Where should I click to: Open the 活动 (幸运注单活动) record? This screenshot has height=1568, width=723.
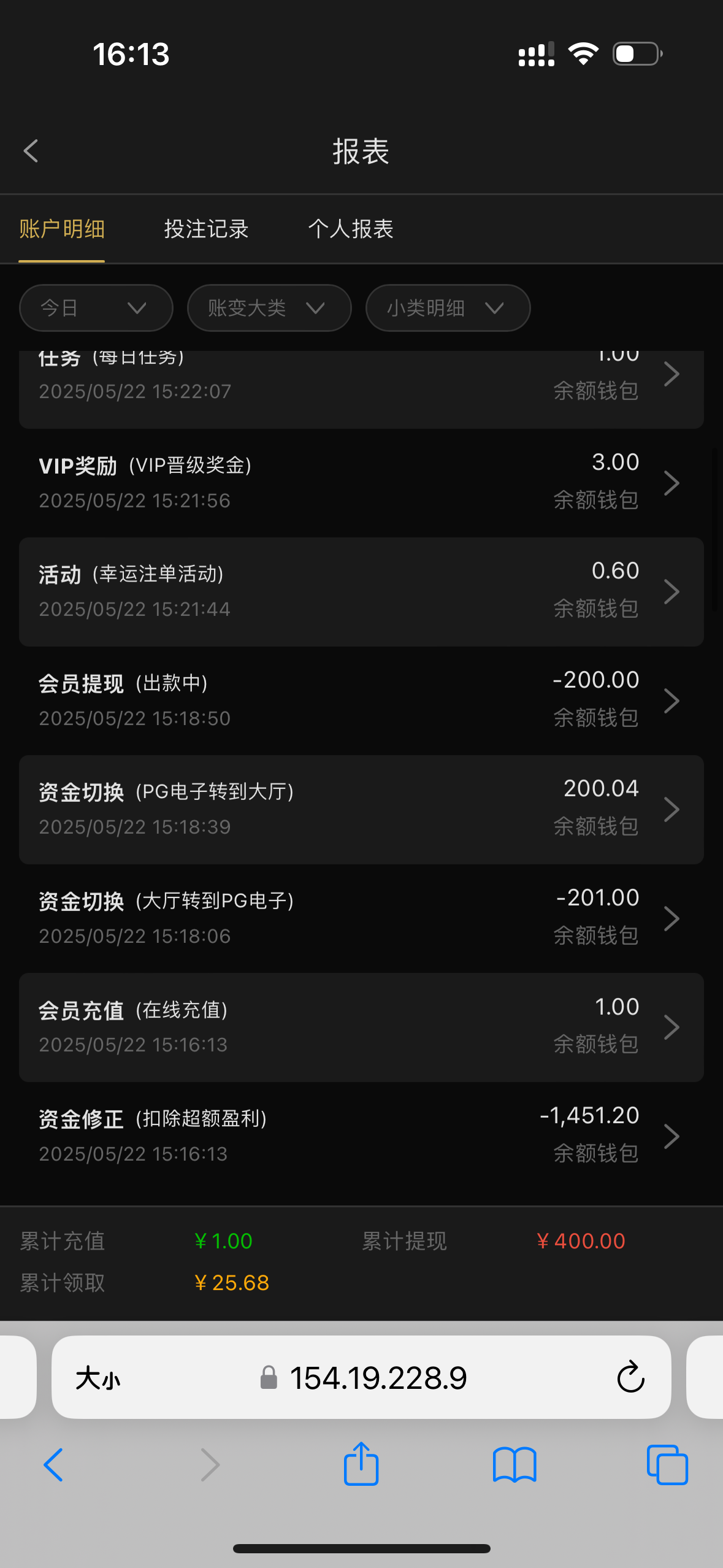point(361,591)
